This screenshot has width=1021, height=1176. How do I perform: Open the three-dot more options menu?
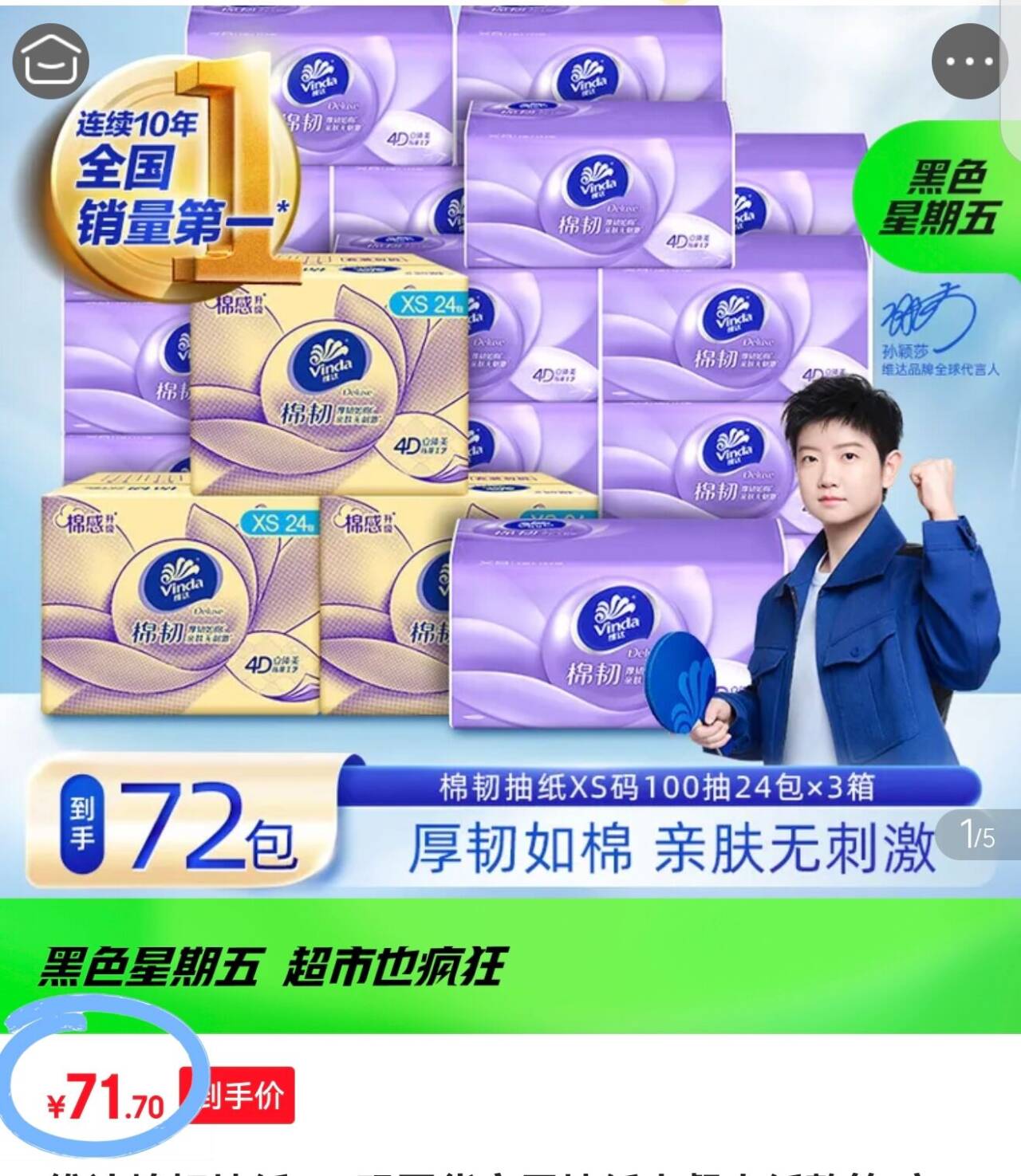(968, 61)
